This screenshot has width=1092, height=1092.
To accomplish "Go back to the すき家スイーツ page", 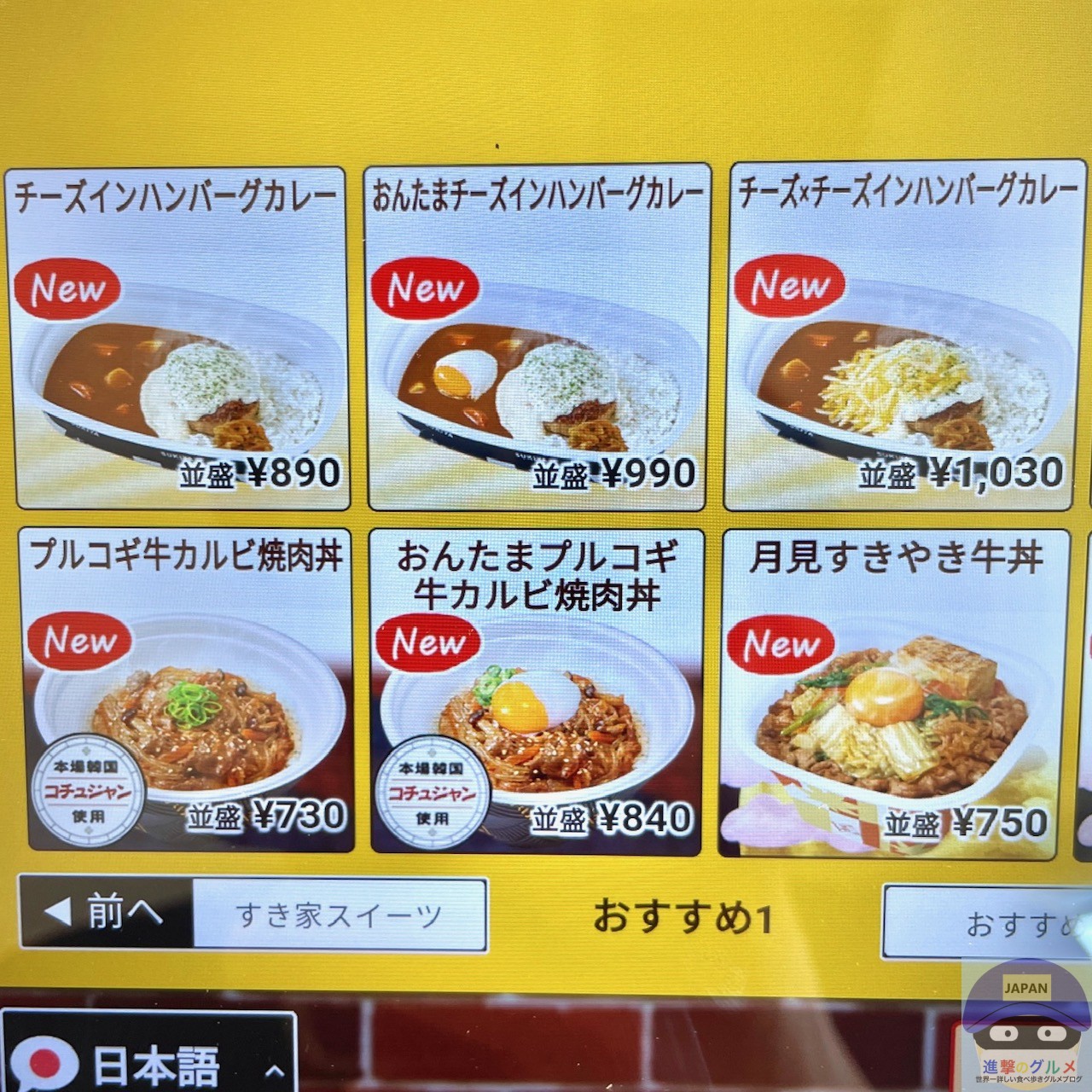I will (x=253, y=914).
